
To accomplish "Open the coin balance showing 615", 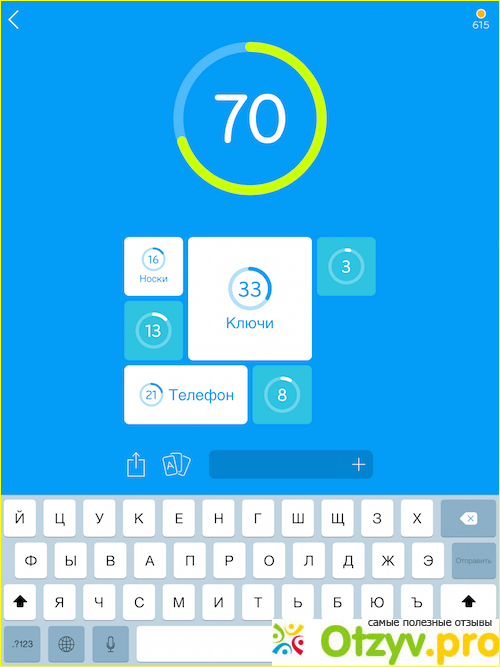I will 480,20.
